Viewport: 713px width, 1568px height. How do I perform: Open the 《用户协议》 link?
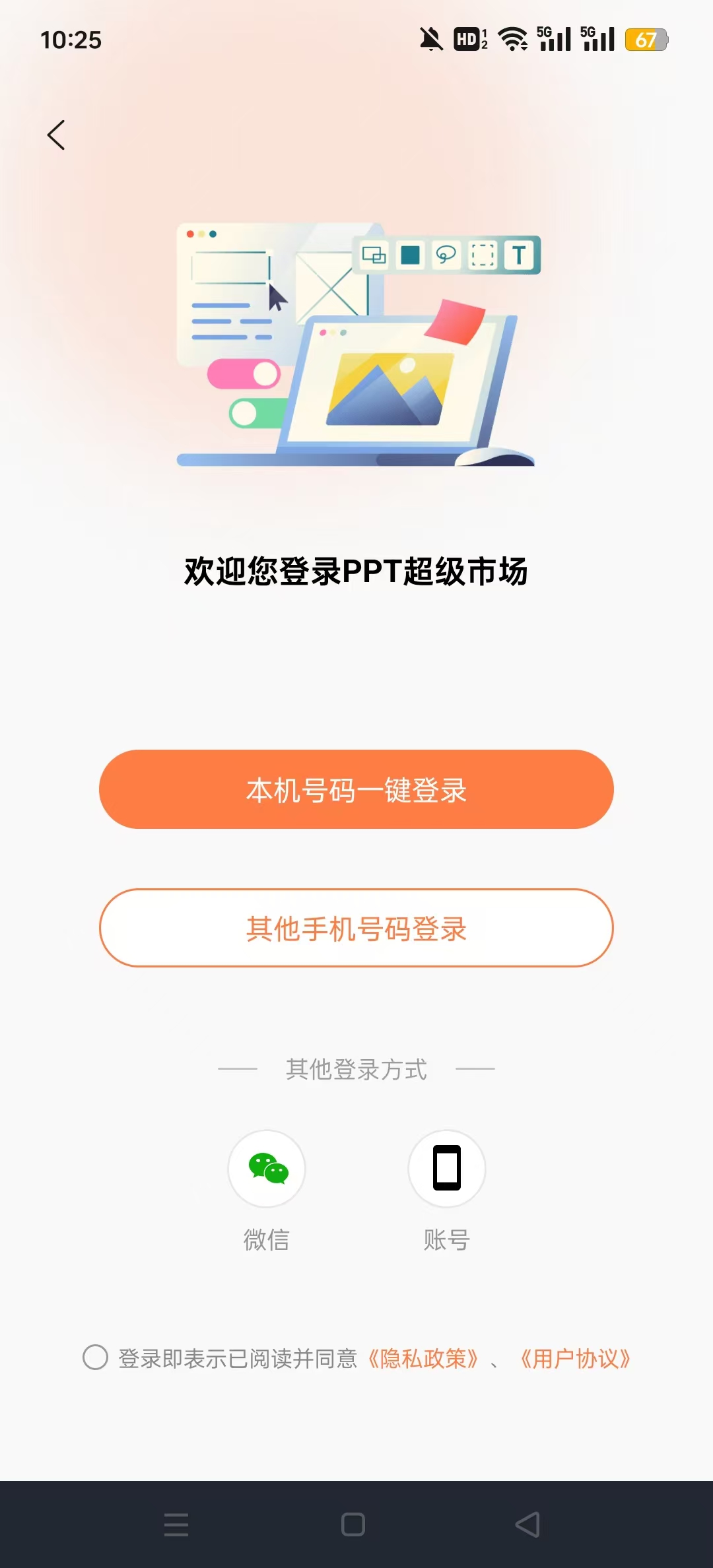575,1359
